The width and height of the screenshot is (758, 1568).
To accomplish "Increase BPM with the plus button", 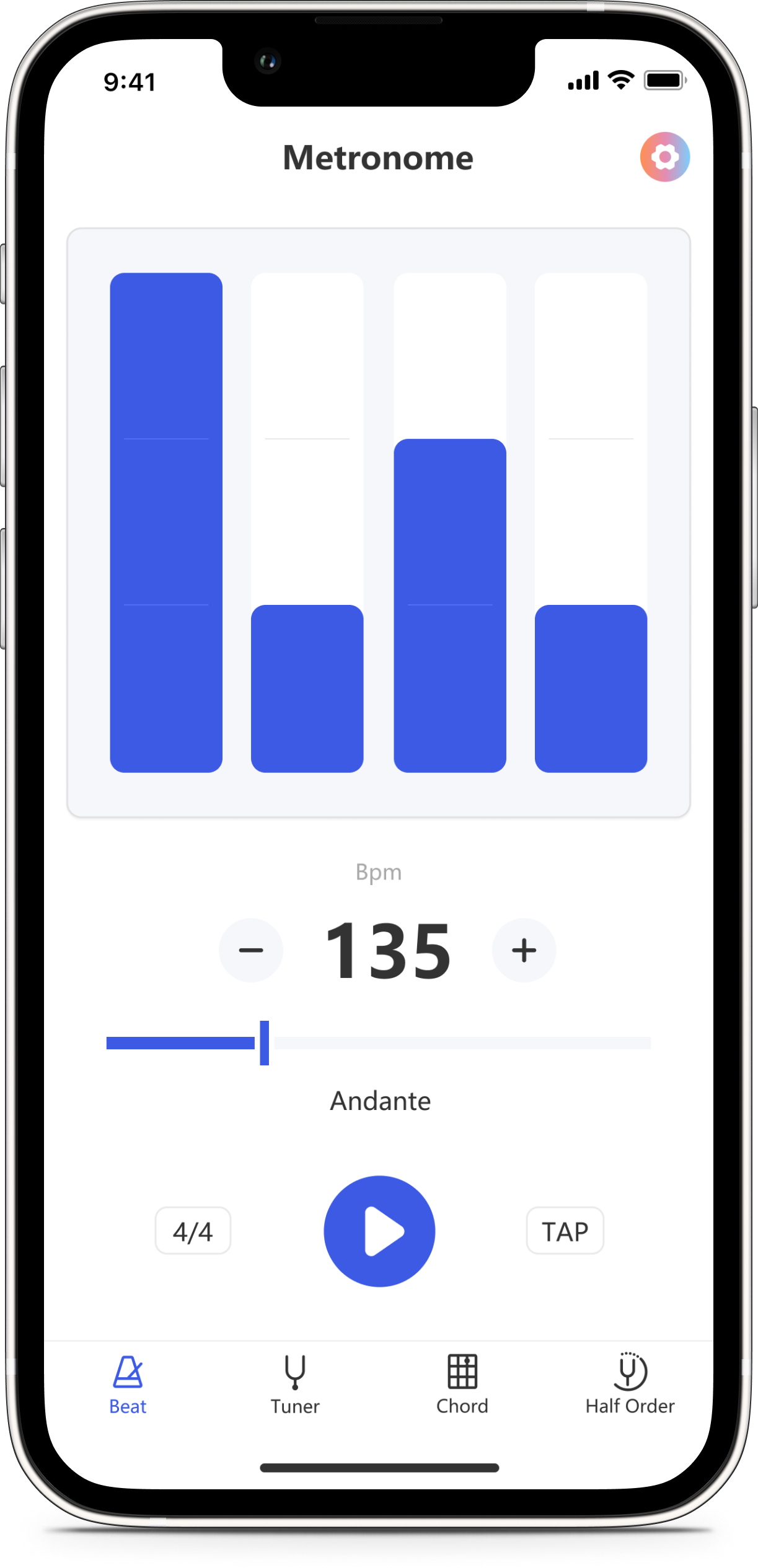I will click(x=524, y=950).
